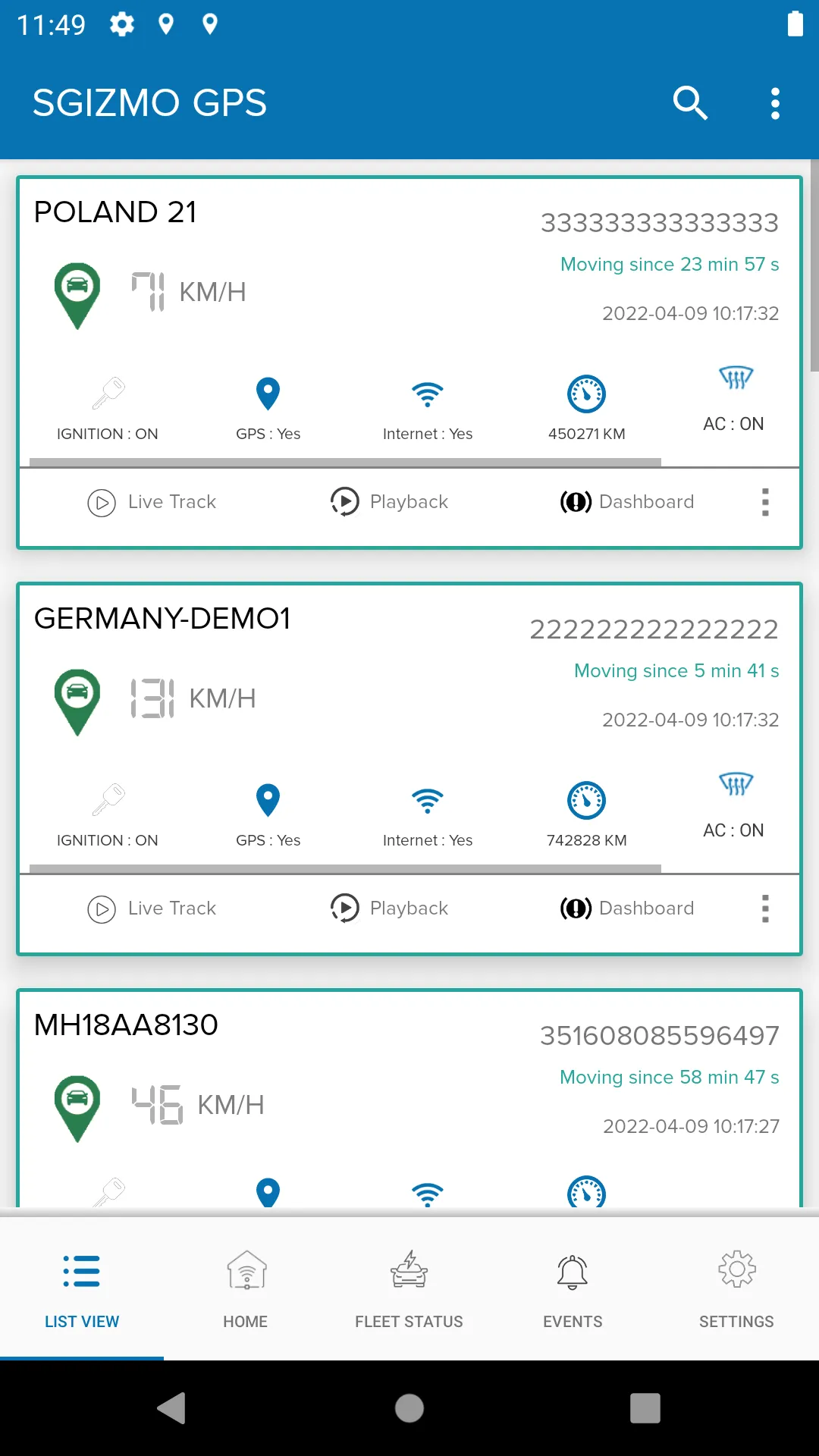Open Dashboard for GERMANY-DEMO1
Screen dimensions: 819x1456
tap(627, 908)
